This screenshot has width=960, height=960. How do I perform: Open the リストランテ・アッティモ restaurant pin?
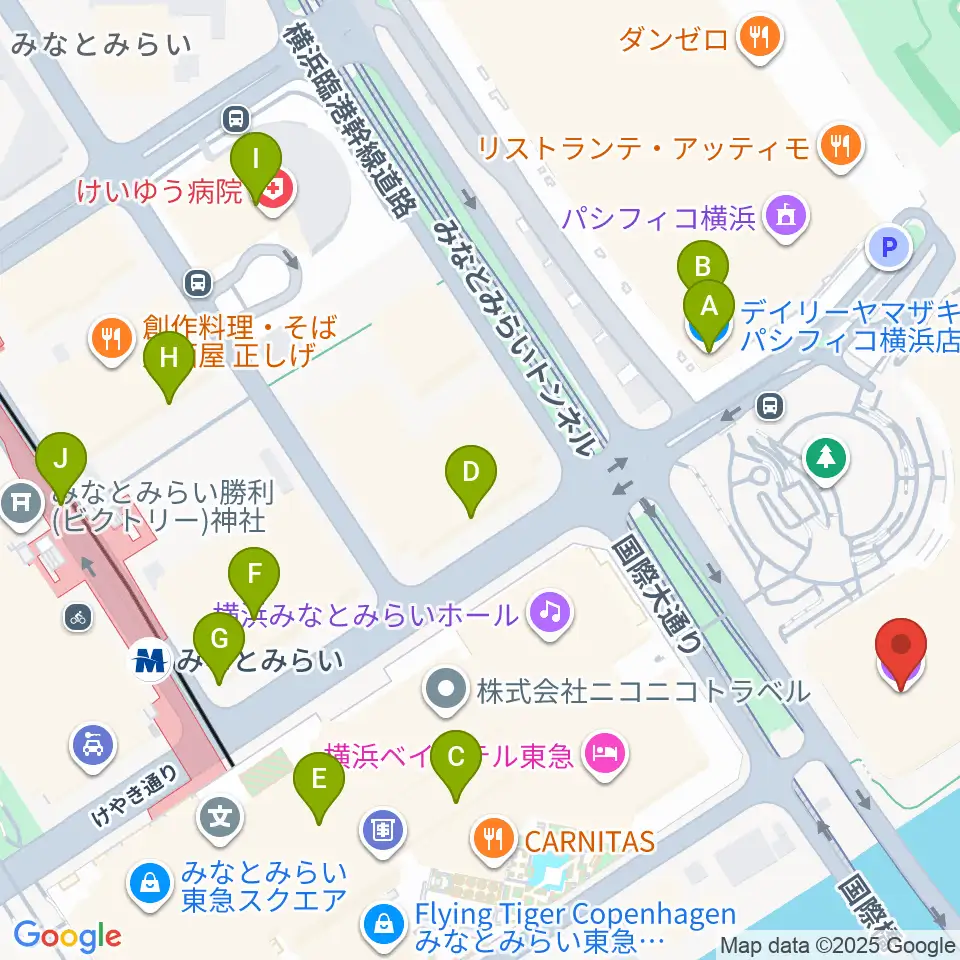(841, 148)
